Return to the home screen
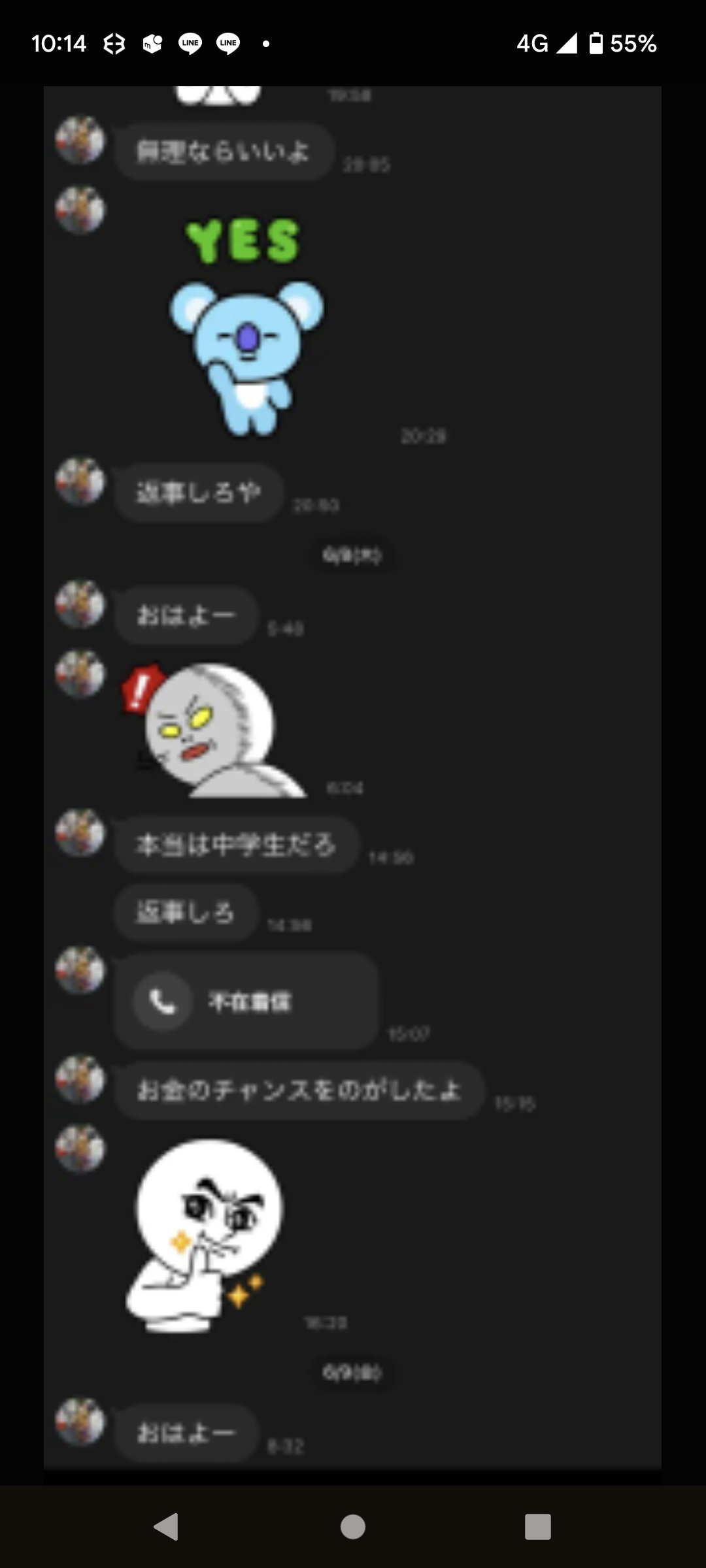 point(353,1527)
